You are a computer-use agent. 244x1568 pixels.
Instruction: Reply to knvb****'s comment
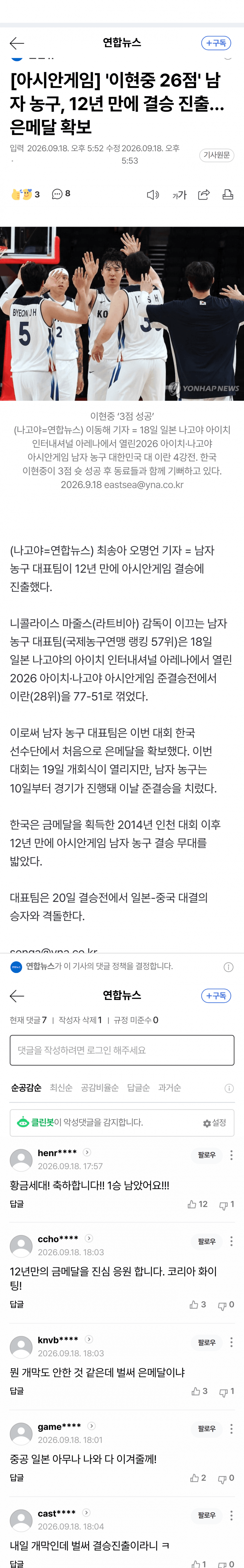tap(17, 1391)
